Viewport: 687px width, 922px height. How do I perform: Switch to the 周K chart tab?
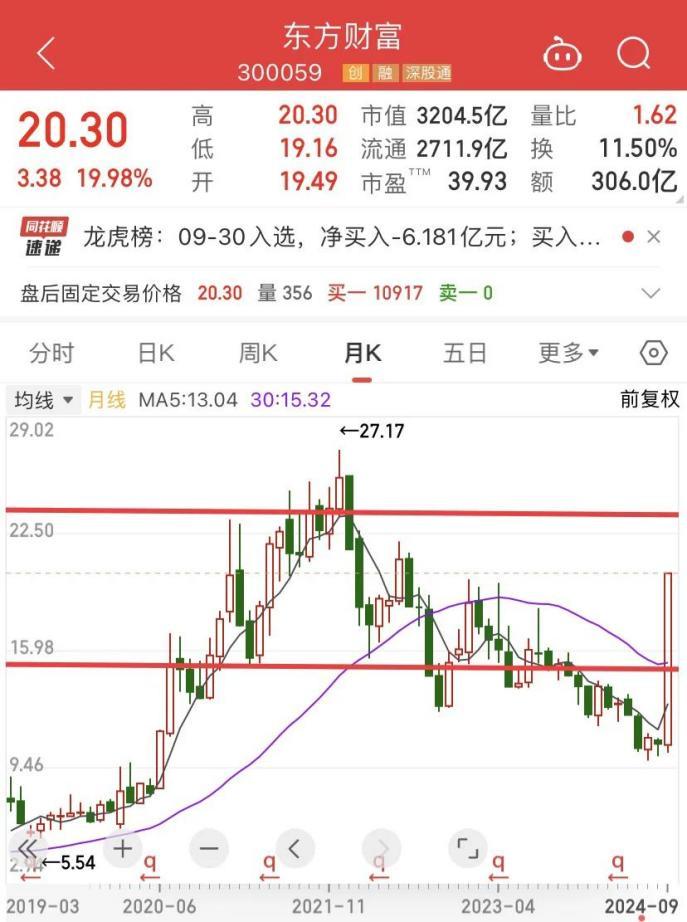point(258,353)
